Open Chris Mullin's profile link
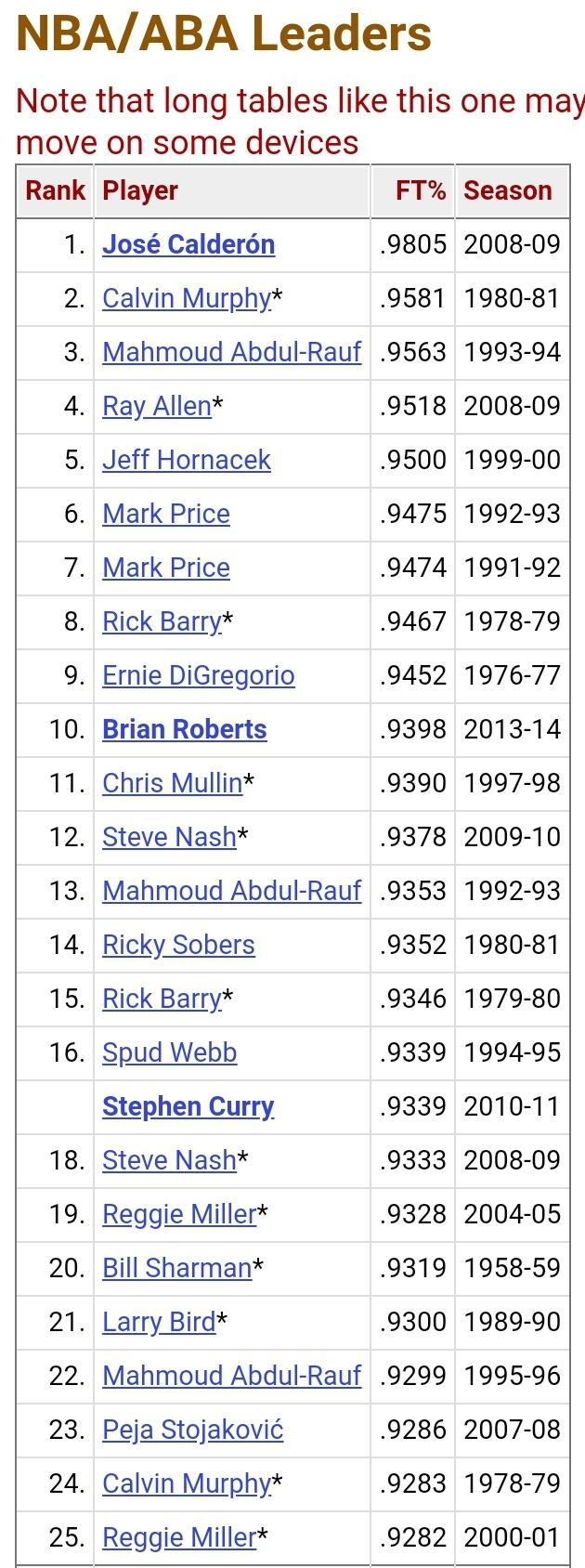This screenshot has width=585, height=1568. [x=172, y=783]
